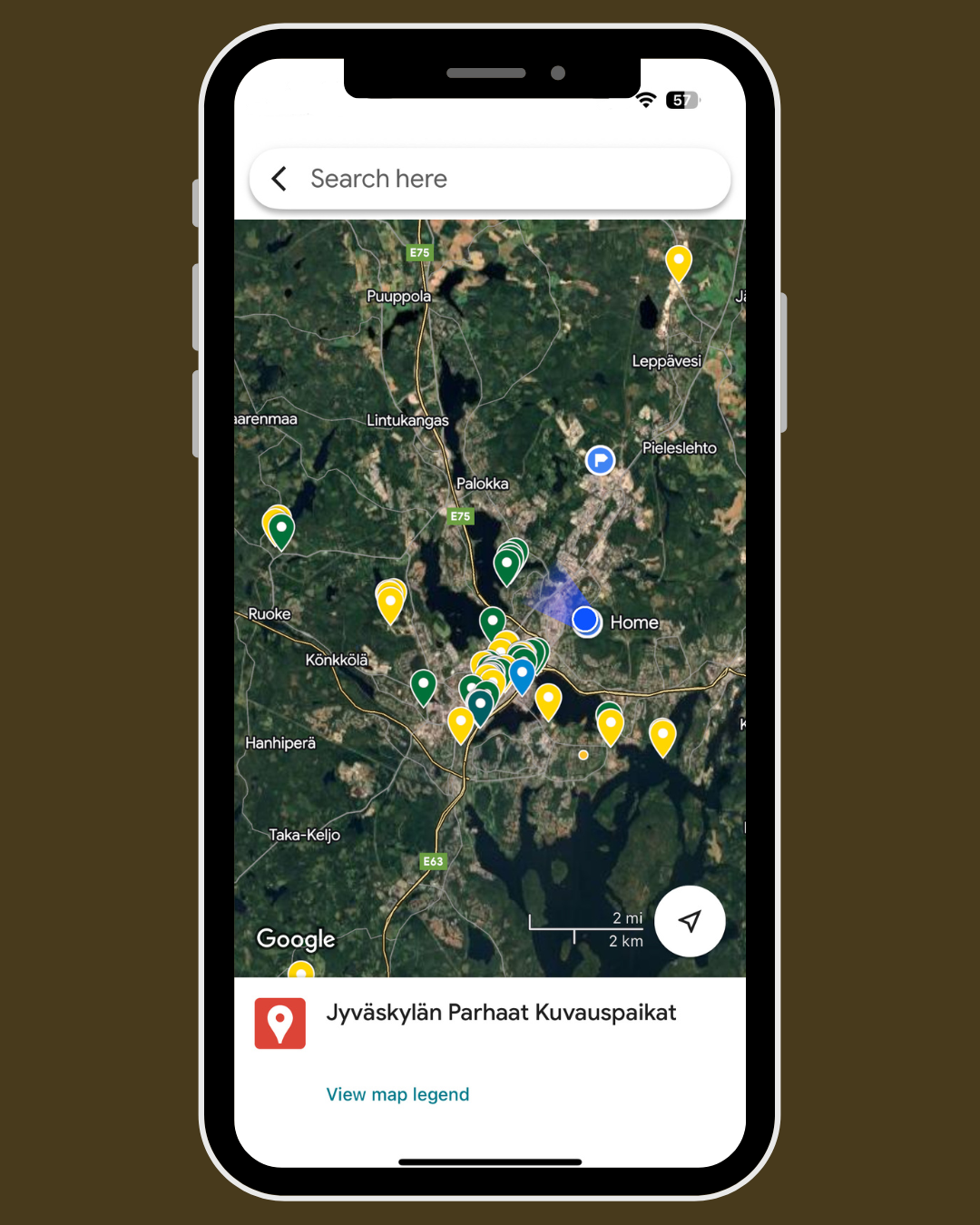
Task: Tap the yellow pin above Leppävesi
Action: point(678,262)
